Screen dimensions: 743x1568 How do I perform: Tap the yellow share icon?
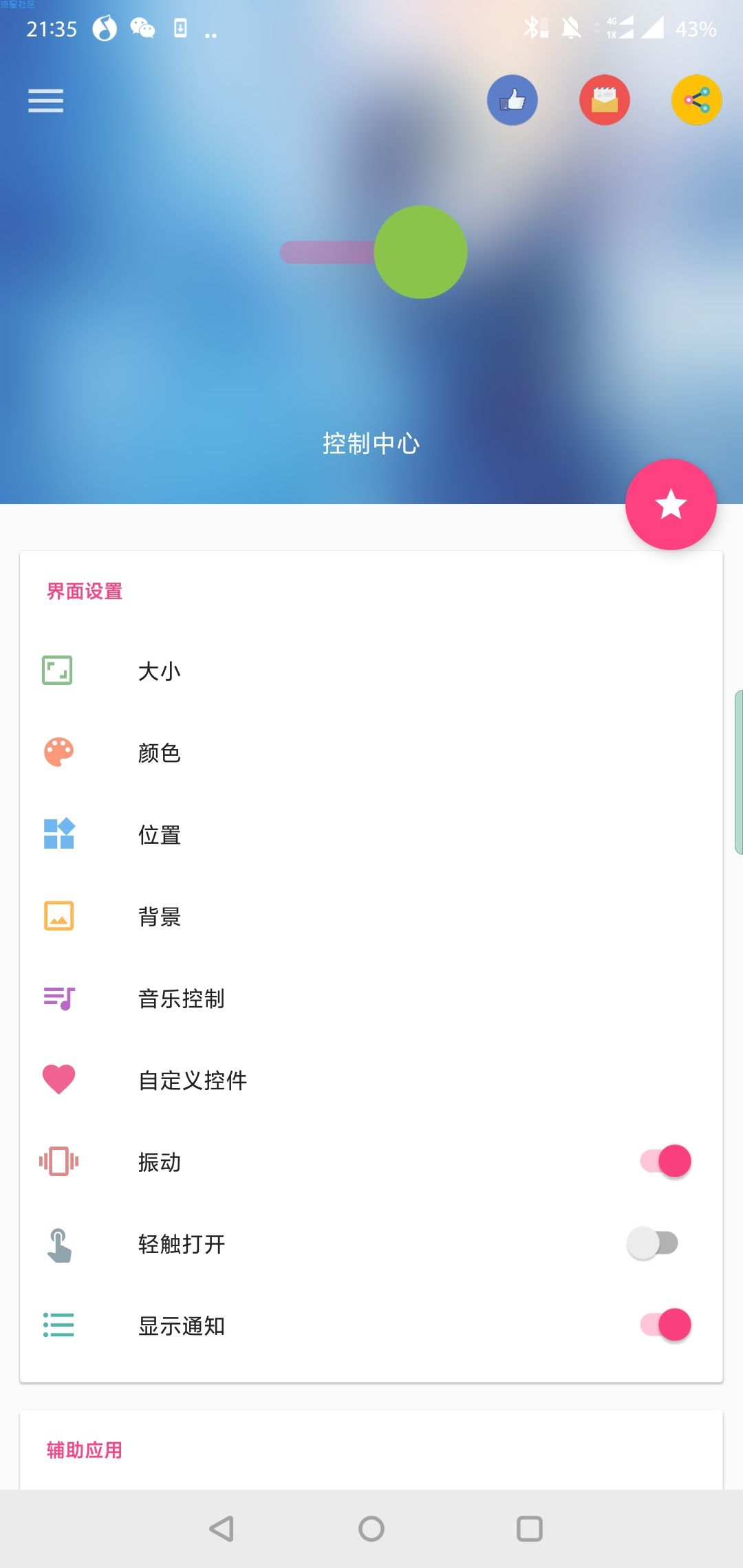697,100
